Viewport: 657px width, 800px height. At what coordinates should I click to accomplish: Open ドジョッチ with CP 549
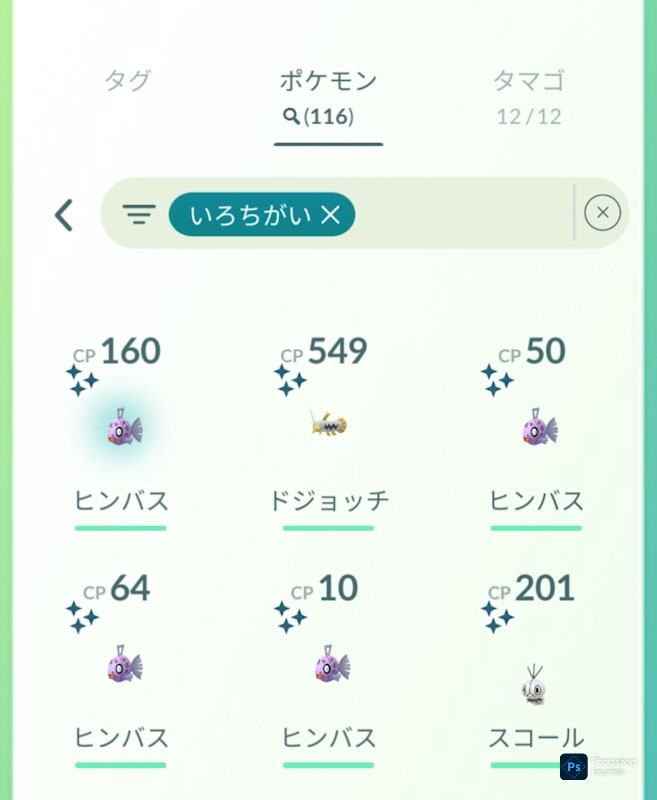[329, 428]
